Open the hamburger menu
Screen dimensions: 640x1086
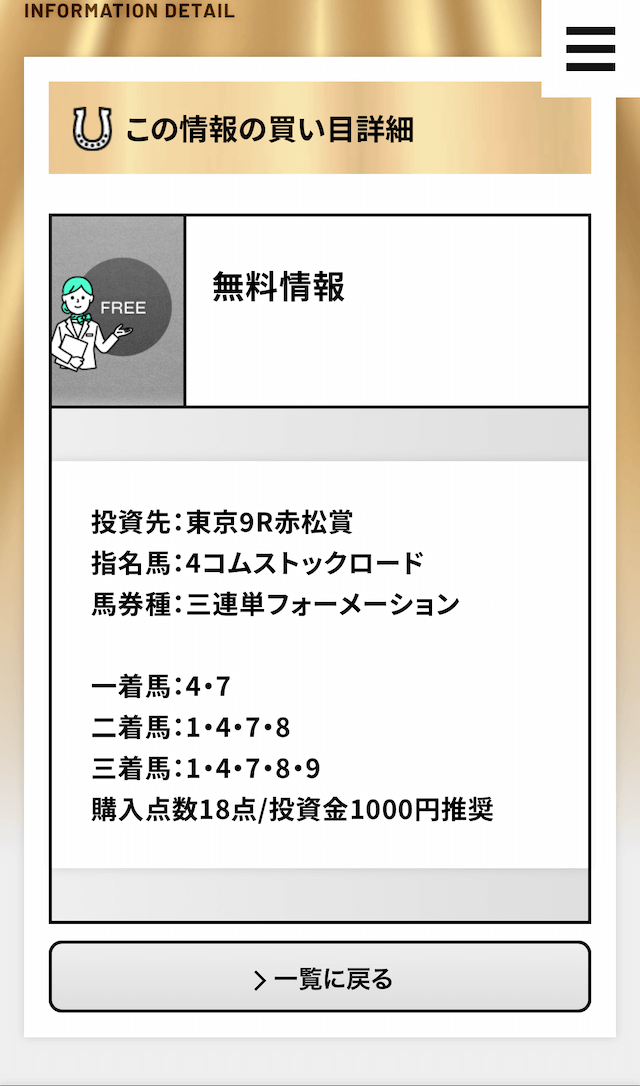590,48
